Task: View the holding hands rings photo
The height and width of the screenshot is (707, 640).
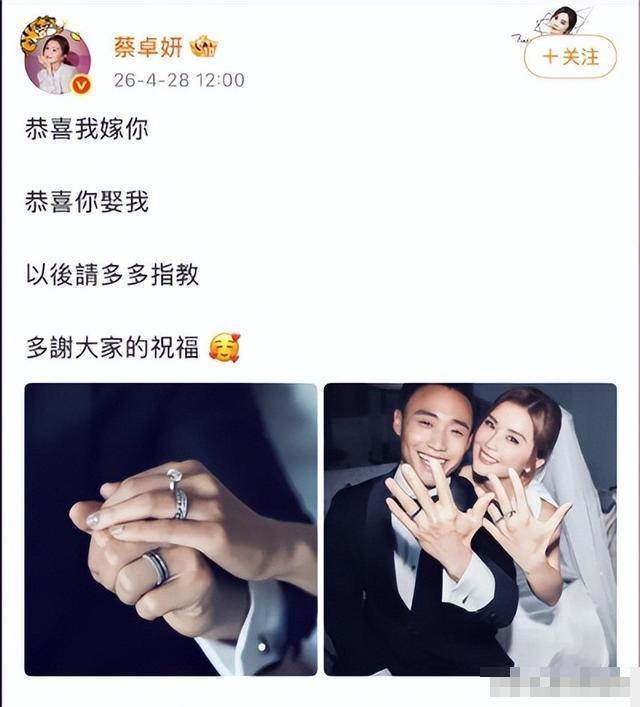Action: tap(170, 529)
